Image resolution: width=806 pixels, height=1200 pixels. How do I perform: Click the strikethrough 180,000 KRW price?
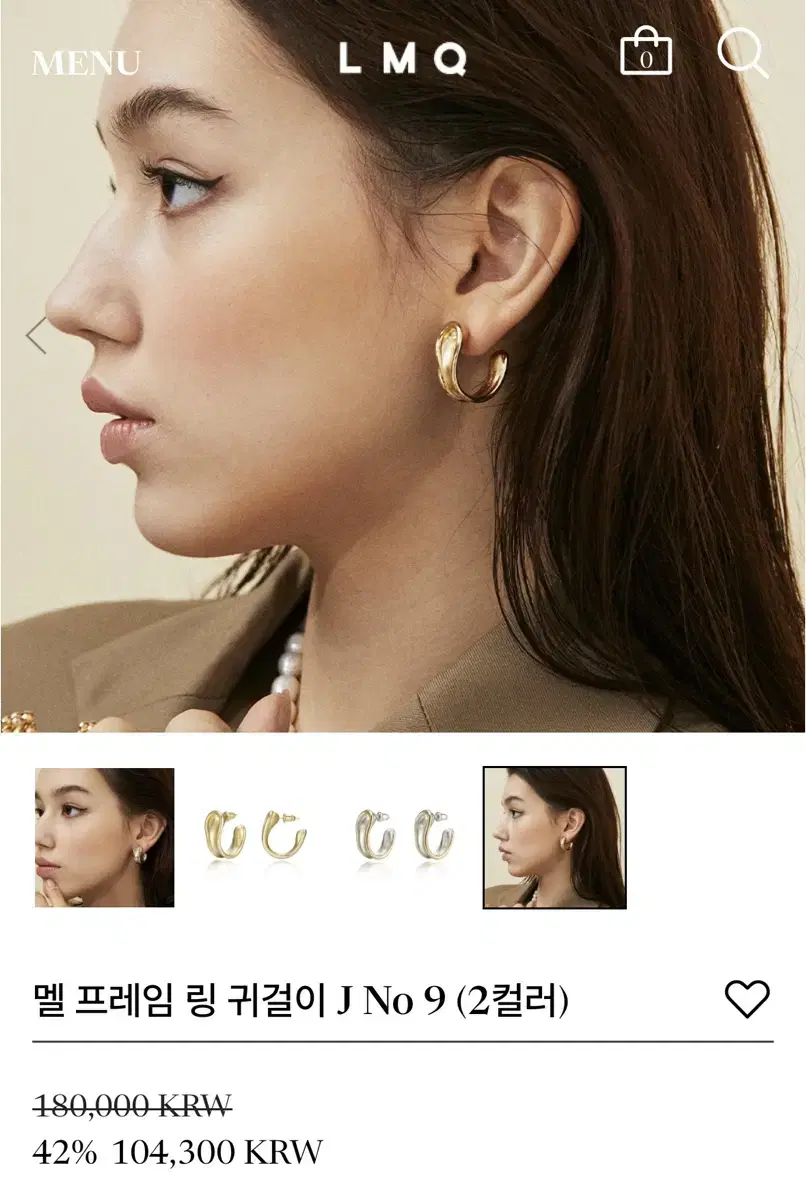tap(133, 1105)
